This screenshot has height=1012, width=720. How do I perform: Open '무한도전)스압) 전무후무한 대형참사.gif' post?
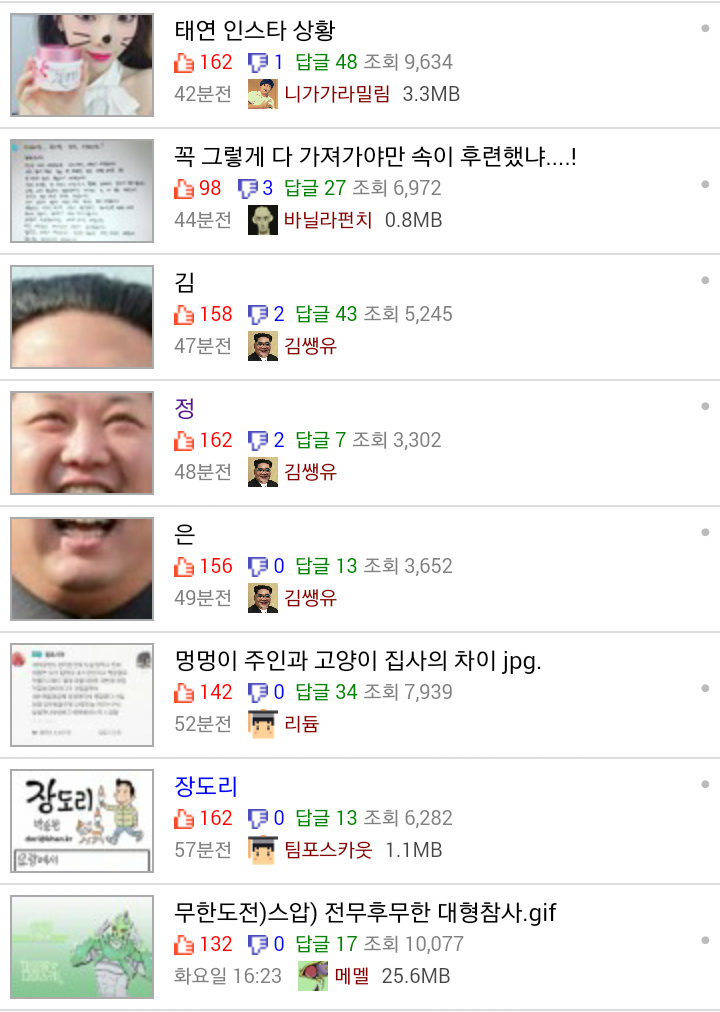point(365,913)
